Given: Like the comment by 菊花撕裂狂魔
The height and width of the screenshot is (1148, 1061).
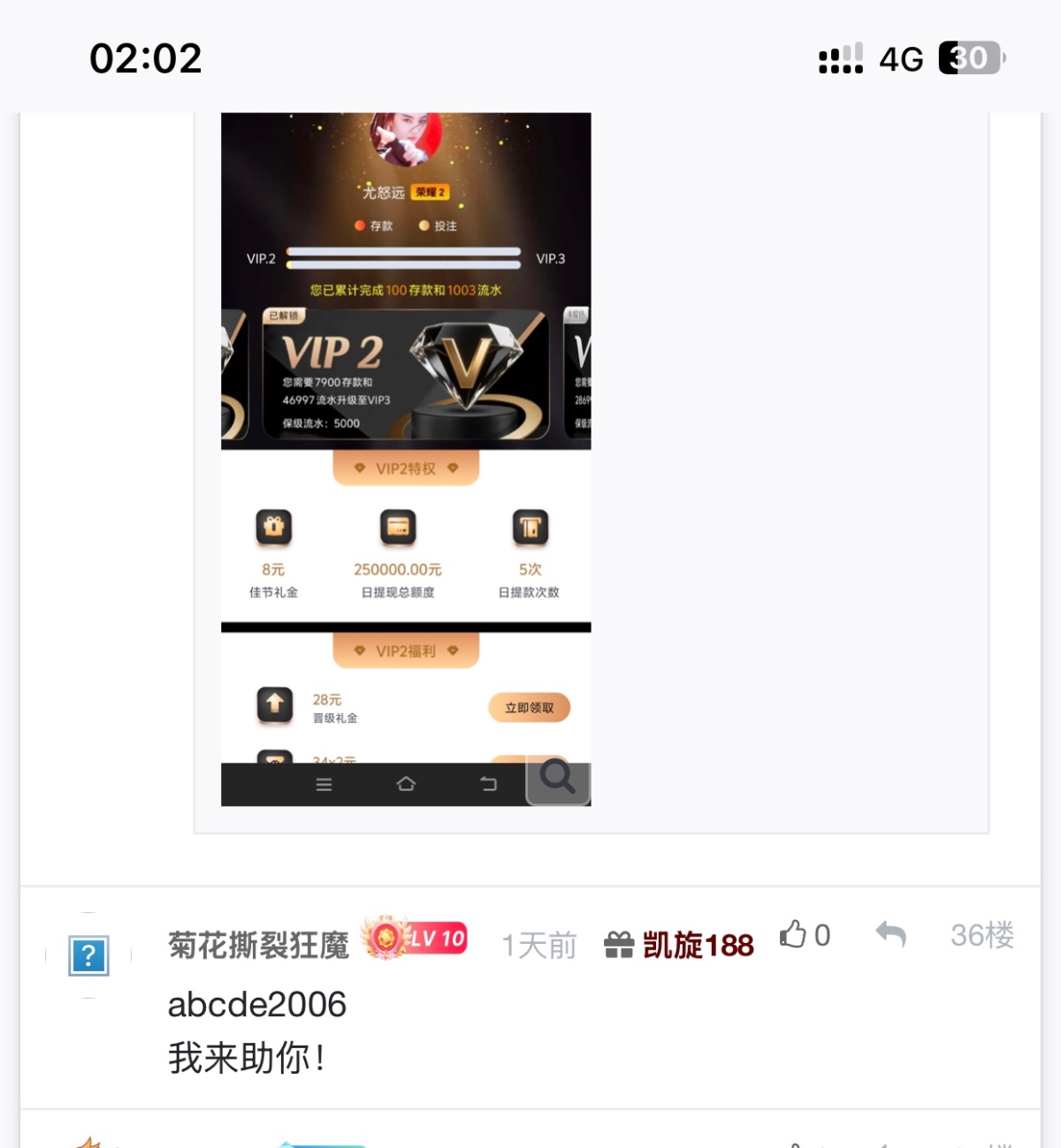Looking at the screenshot, I should coord(793,934).
